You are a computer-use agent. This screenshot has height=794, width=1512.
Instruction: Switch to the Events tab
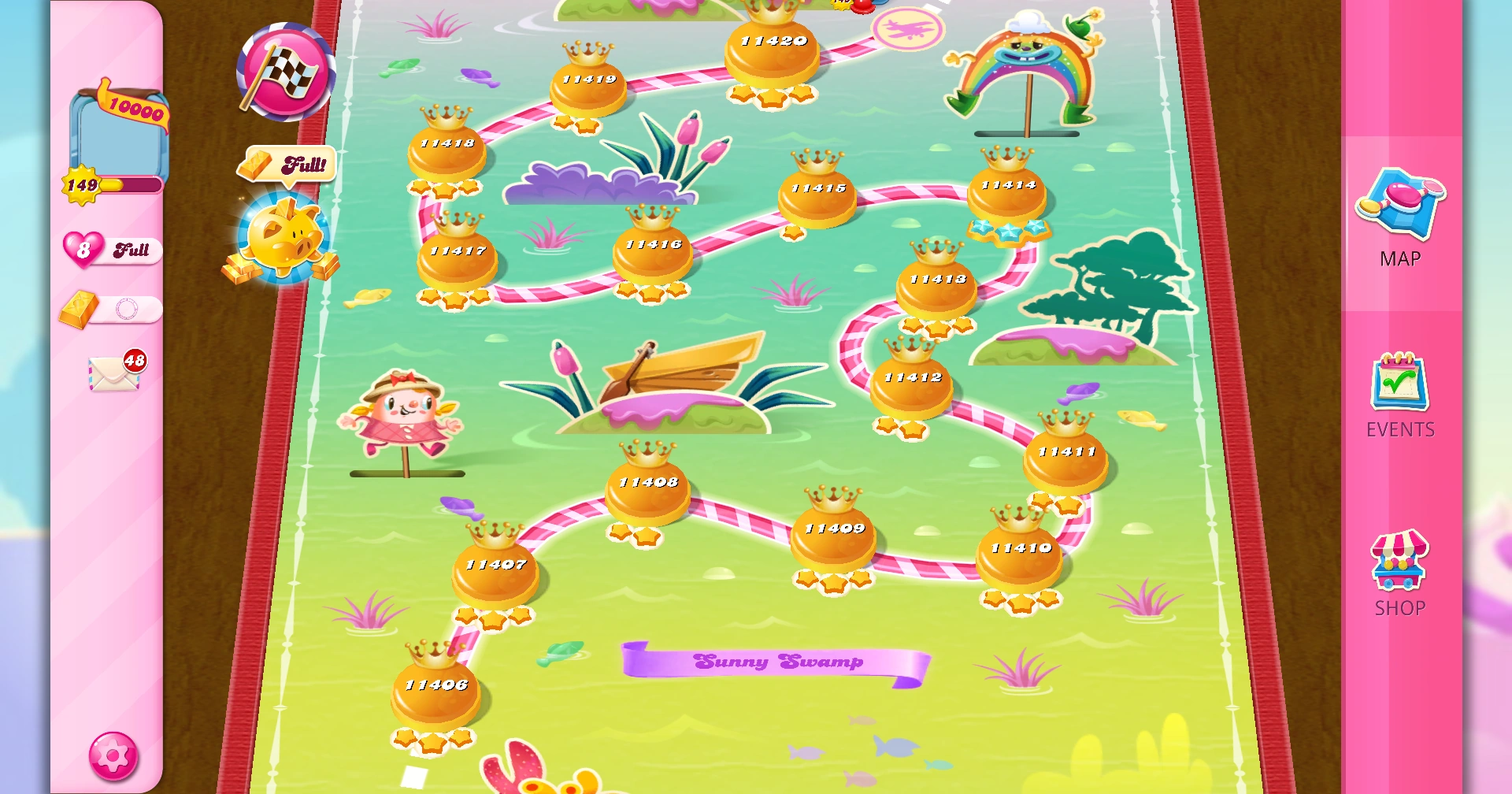pyautogui.click(x=1400, y=395)
